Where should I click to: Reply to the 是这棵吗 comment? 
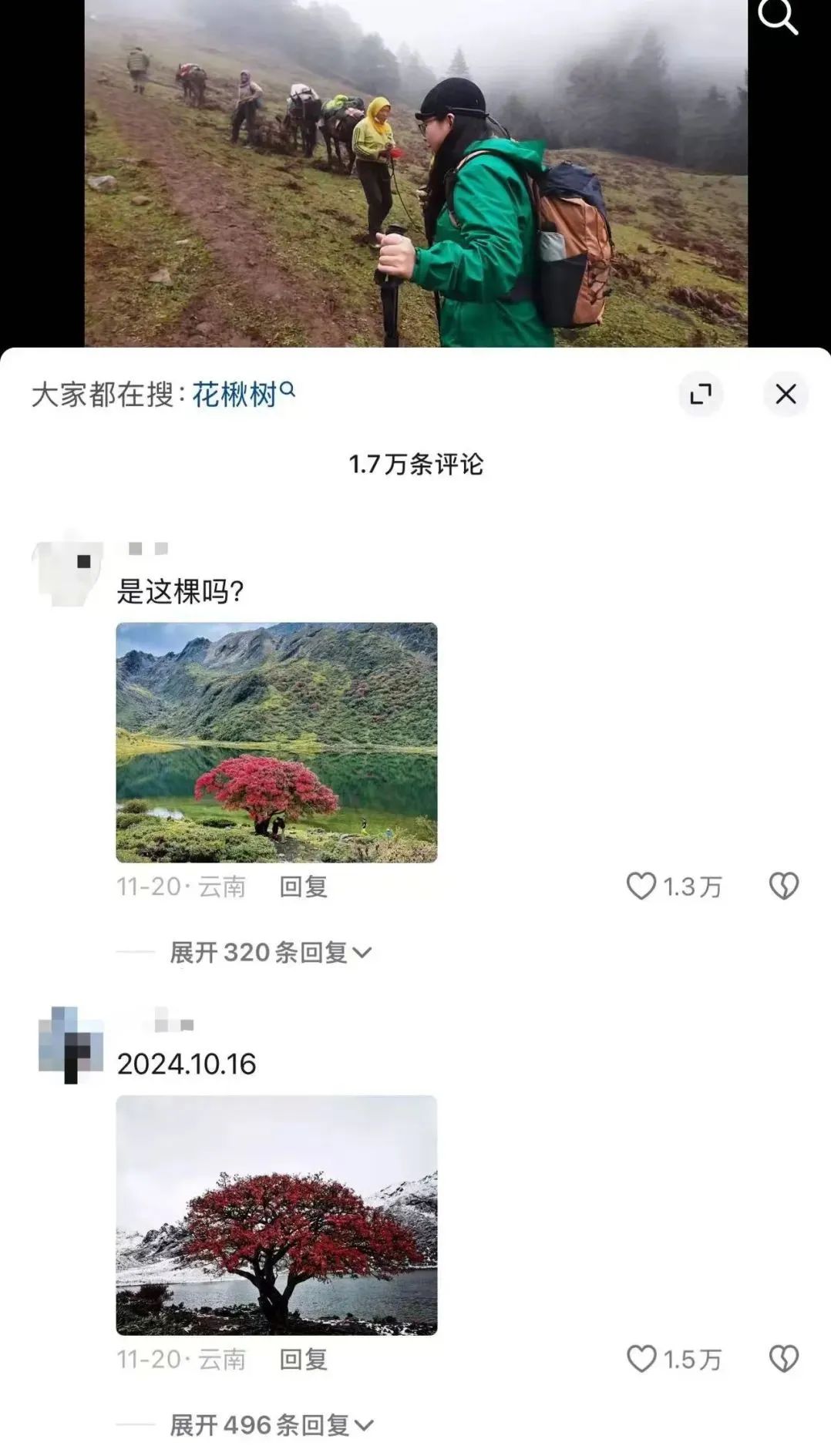coord(303,886)
